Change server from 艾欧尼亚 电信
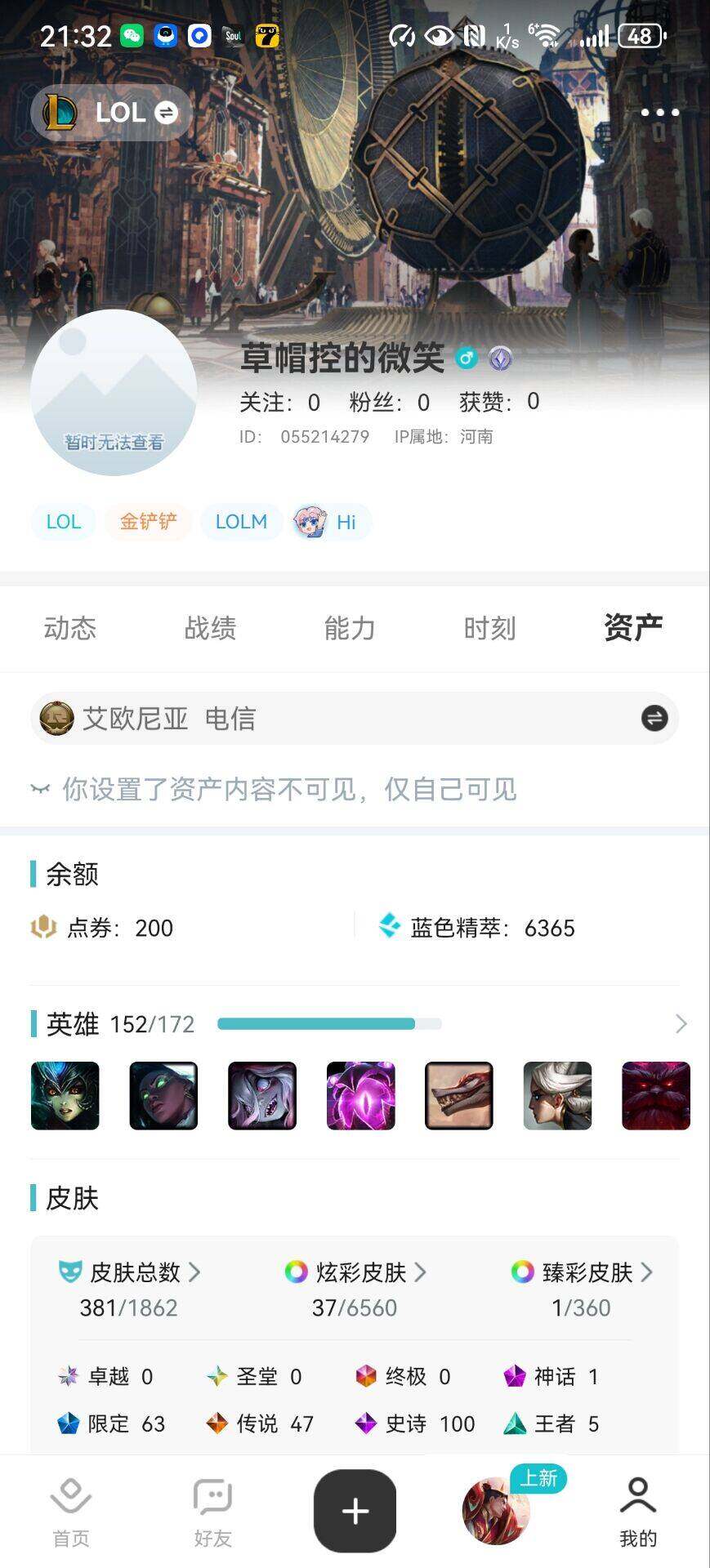Viewport: 710px width, 1568px height. pos(654,719)
